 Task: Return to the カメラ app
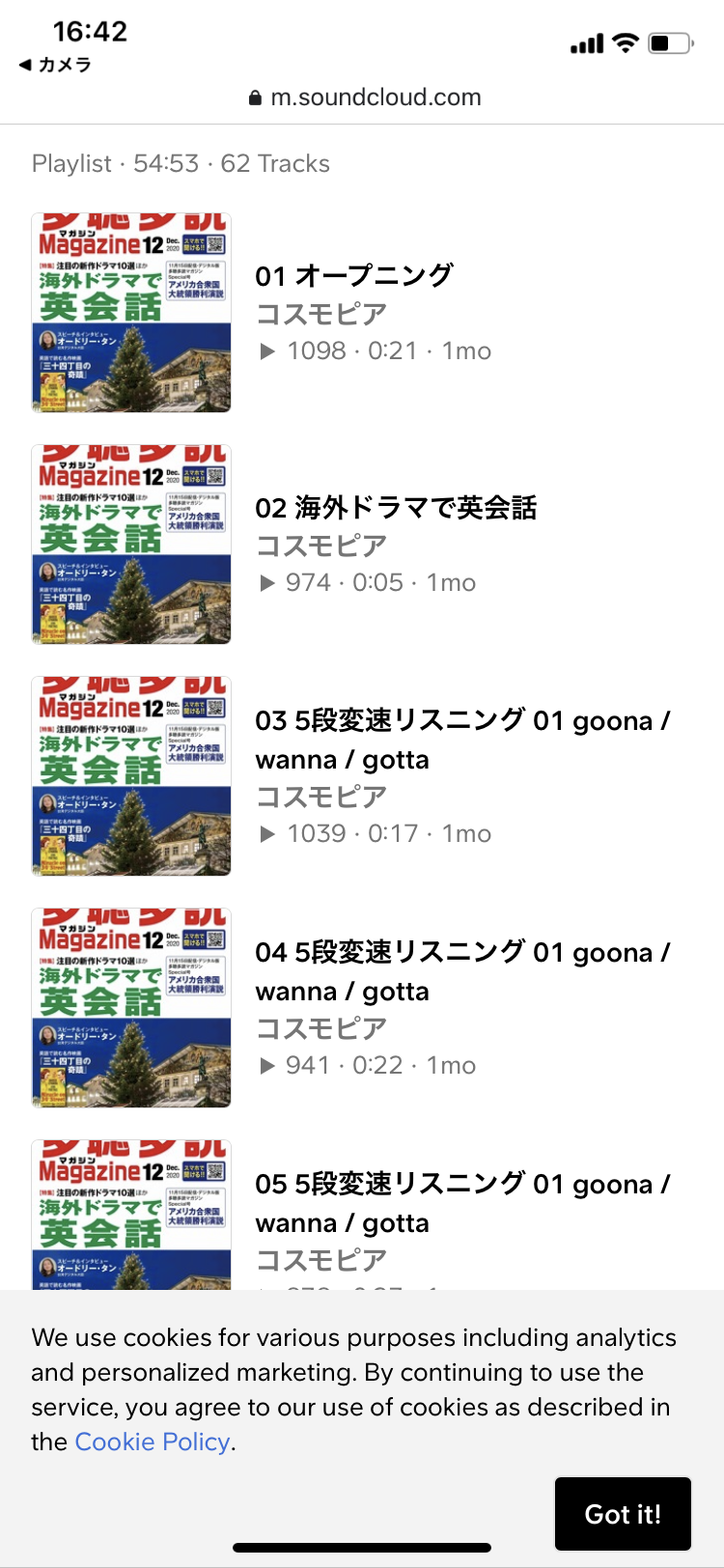pyautogui.click(x=55, y=65)
